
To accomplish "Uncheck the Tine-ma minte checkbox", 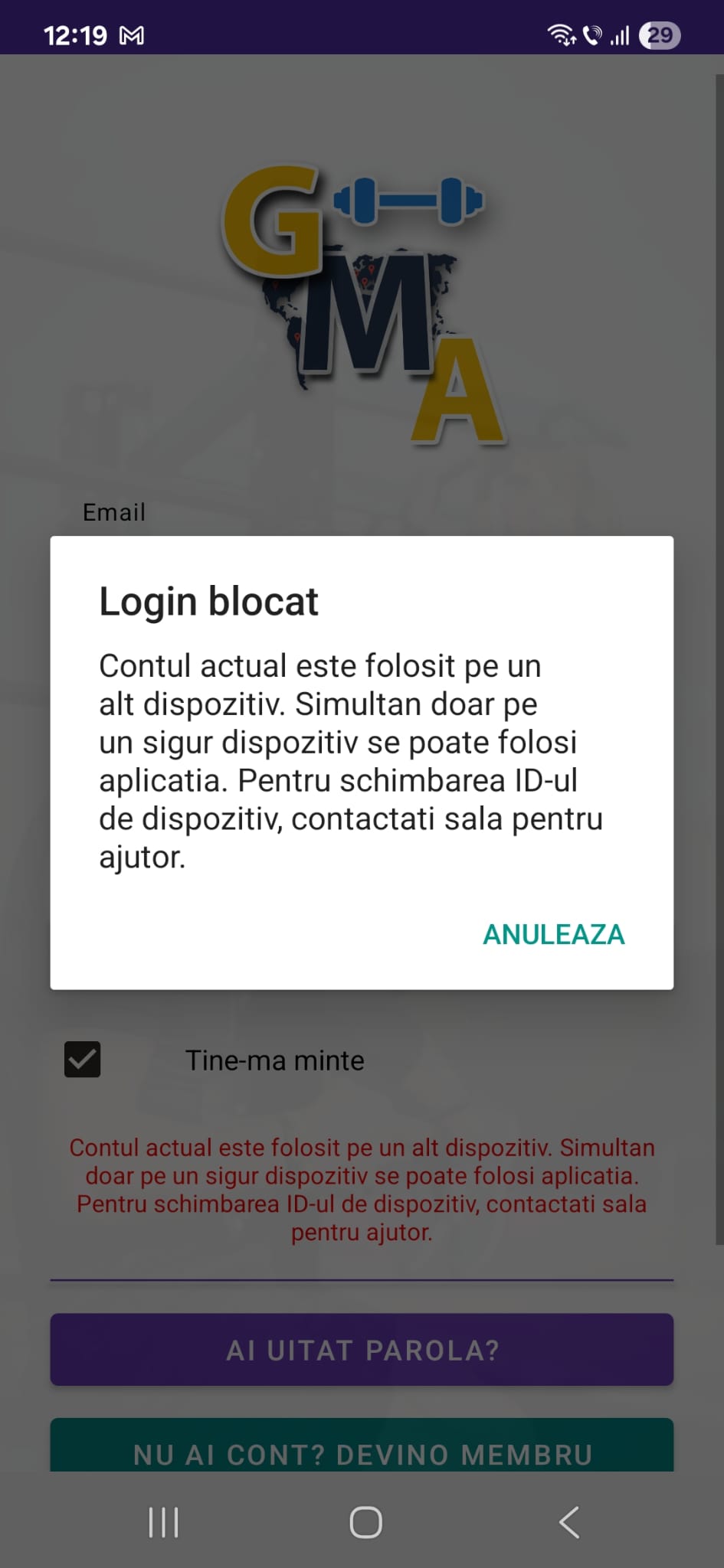I will [83, 1060].
